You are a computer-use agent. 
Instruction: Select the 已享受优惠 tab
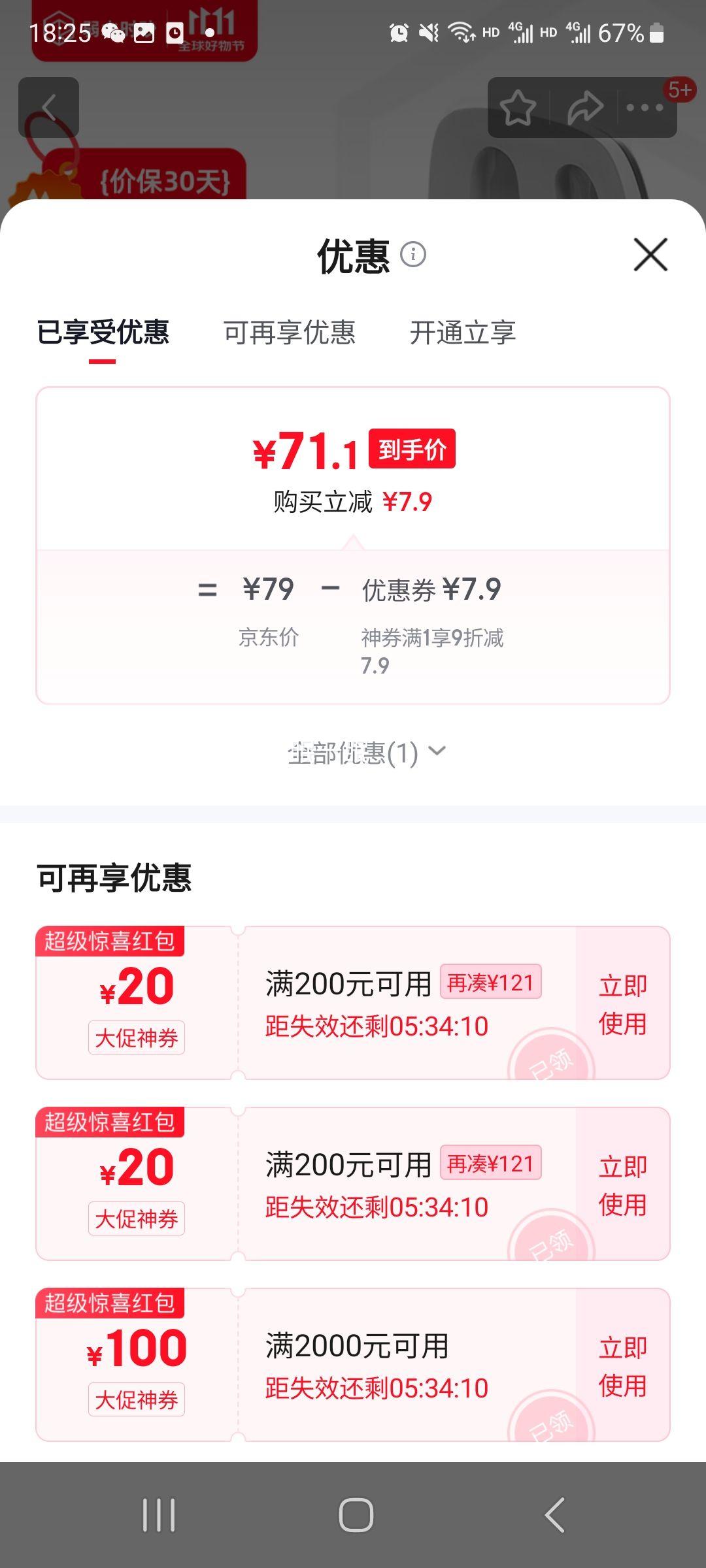point(103,333)
